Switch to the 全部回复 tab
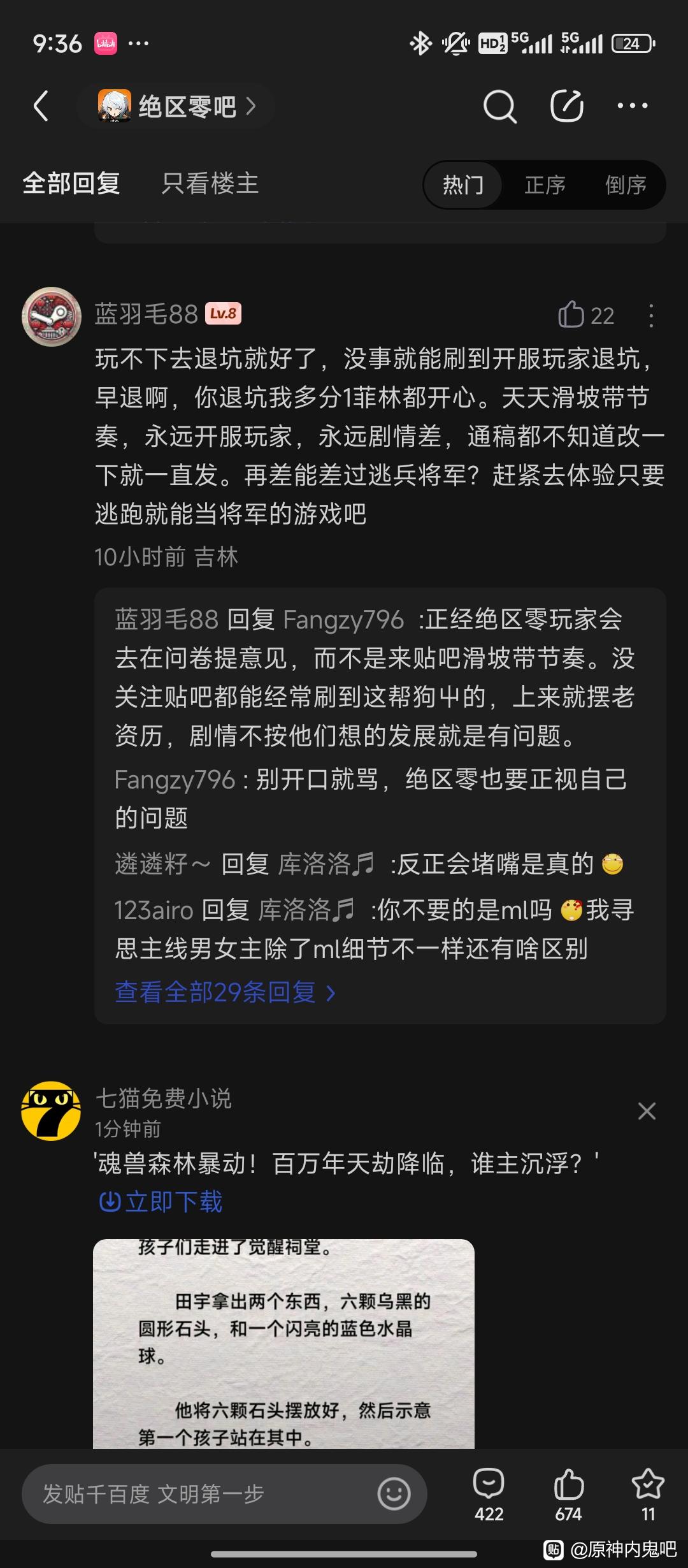The width and height of the screenshot is (688, 1568). pos(71,184)
